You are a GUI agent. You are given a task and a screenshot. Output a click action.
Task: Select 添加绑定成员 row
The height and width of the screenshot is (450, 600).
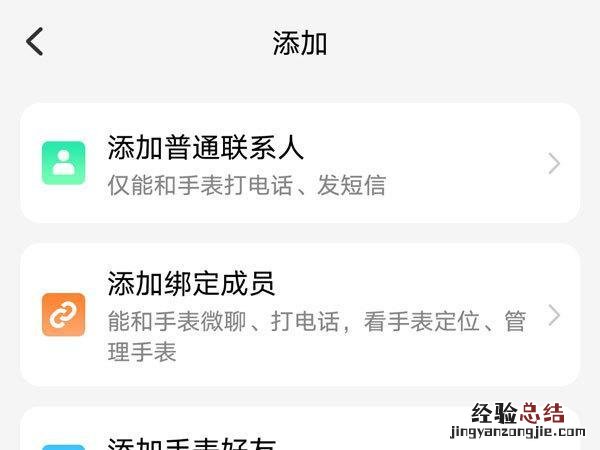[x=300, y=314]
